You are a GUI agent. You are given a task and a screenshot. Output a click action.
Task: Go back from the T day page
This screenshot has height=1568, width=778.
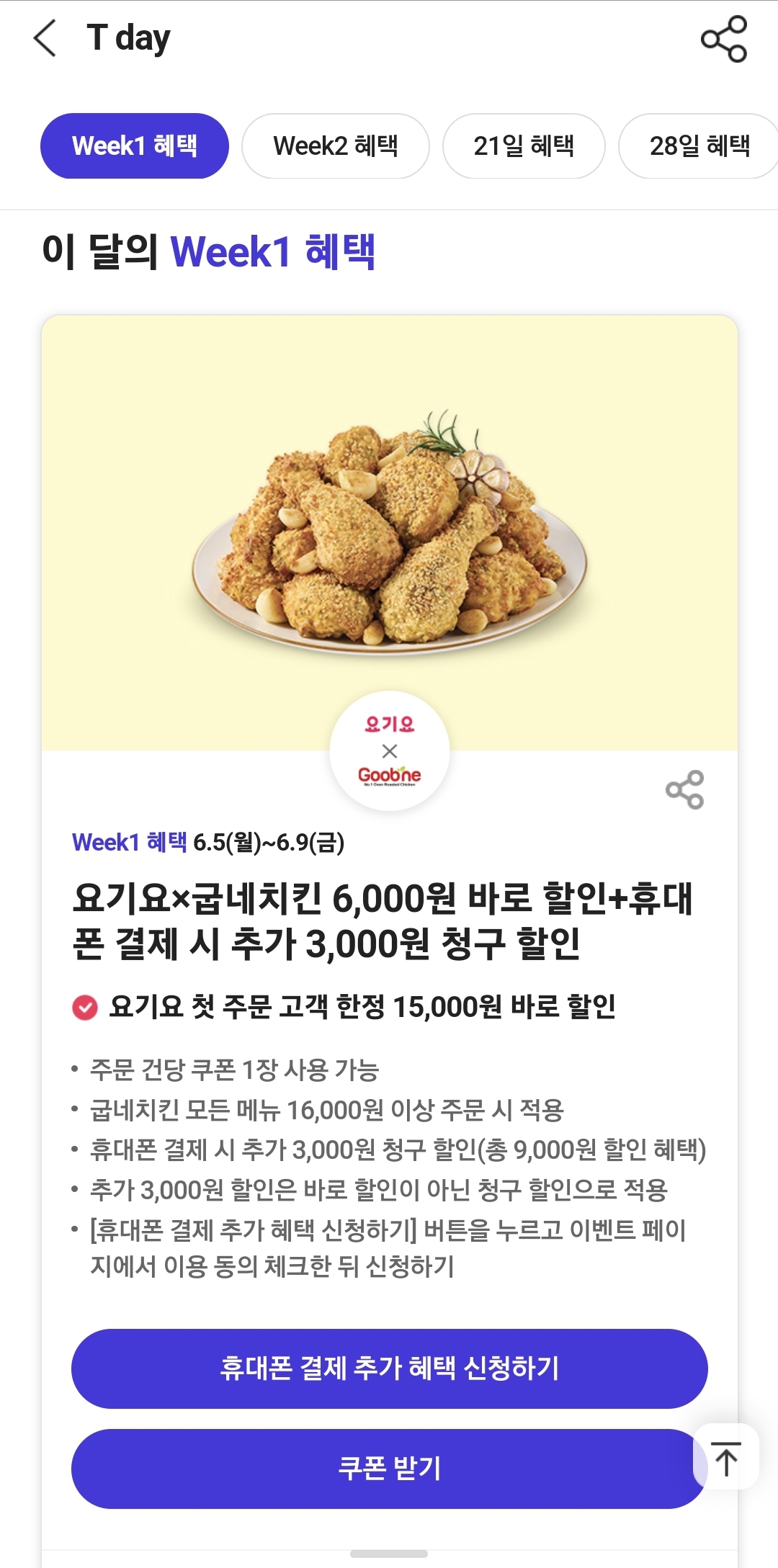pos(45,38)
